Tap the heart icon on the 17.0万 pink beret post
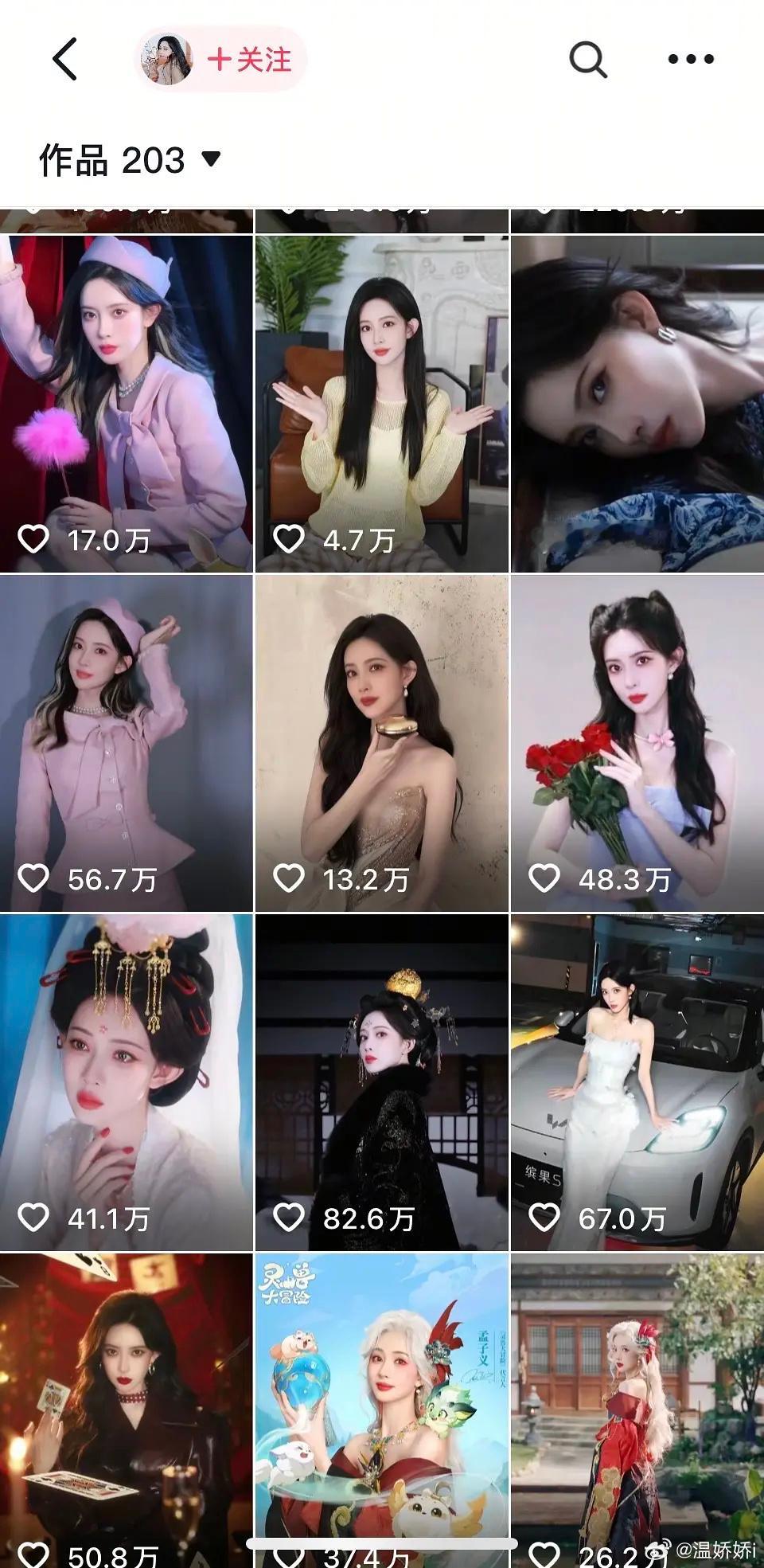This screenshot has height=1568, width=764. [33, 538]
